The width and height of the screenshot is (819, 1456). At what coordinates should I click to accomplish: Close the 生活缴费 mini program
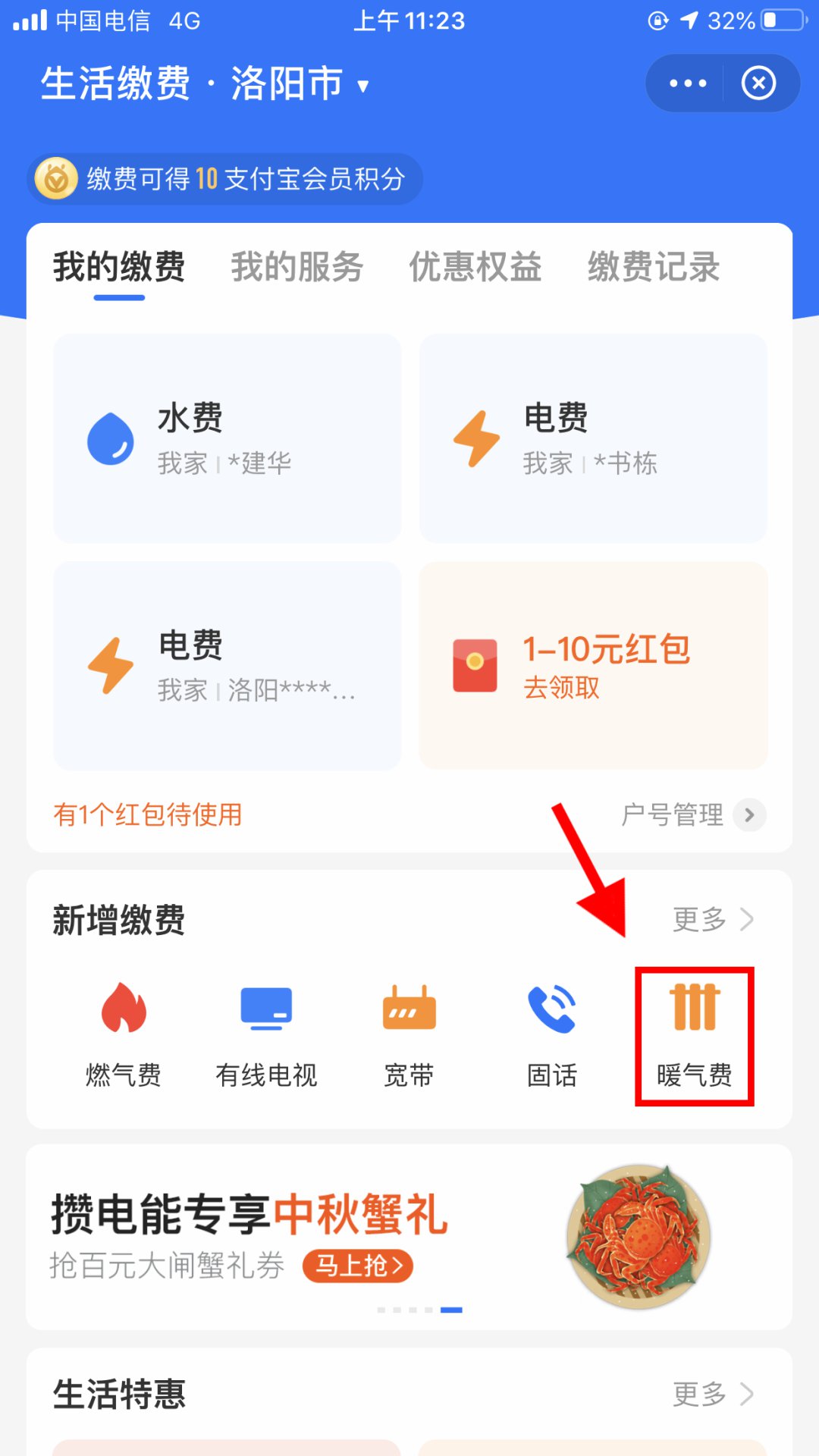(758, 83)
